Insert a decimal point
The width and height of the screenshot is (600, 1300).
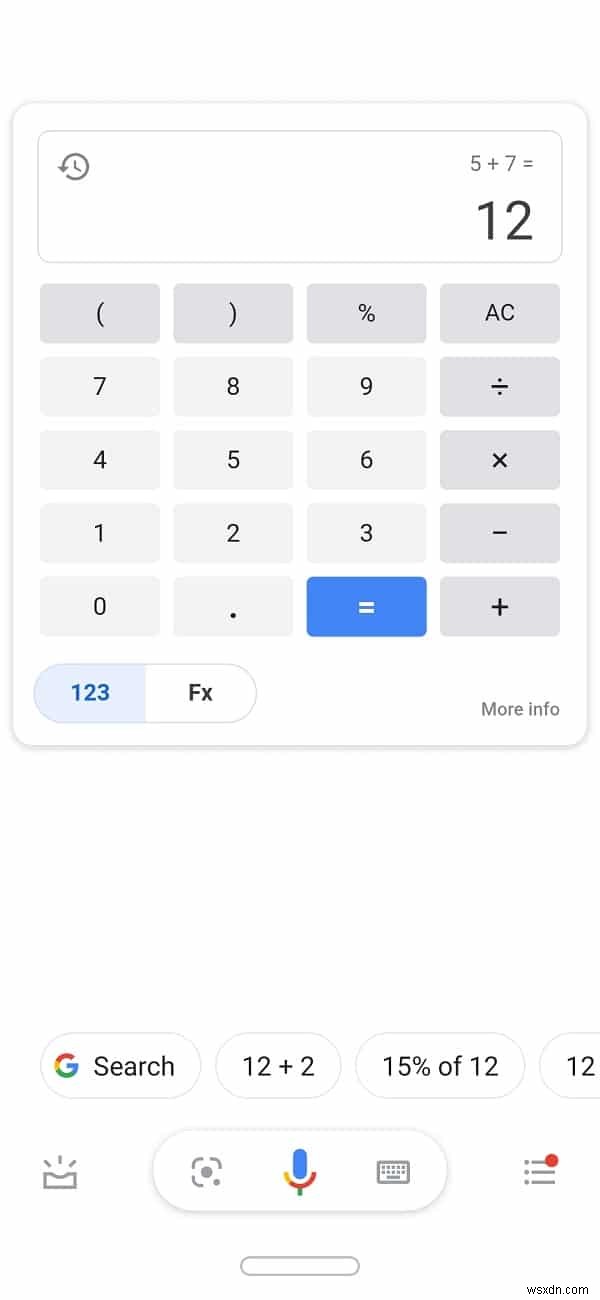click(x=233, y=606)
